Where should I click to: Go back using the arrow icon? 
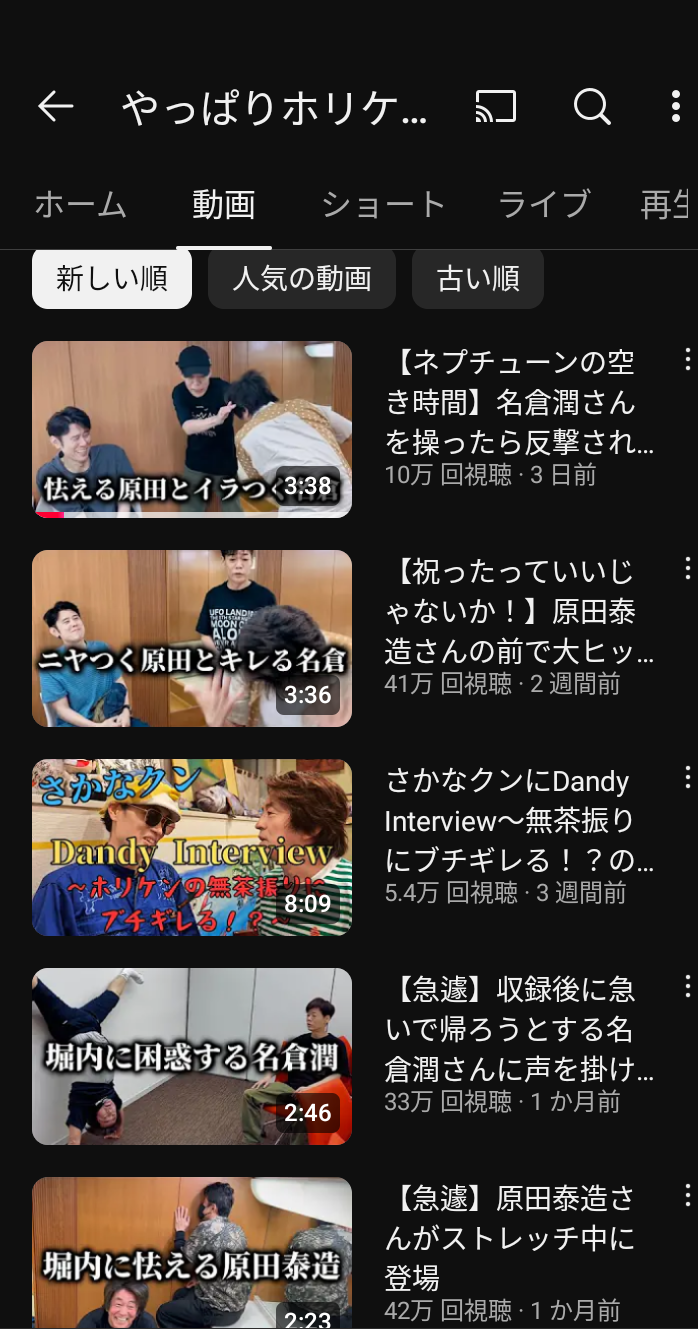tap(56, 106)
